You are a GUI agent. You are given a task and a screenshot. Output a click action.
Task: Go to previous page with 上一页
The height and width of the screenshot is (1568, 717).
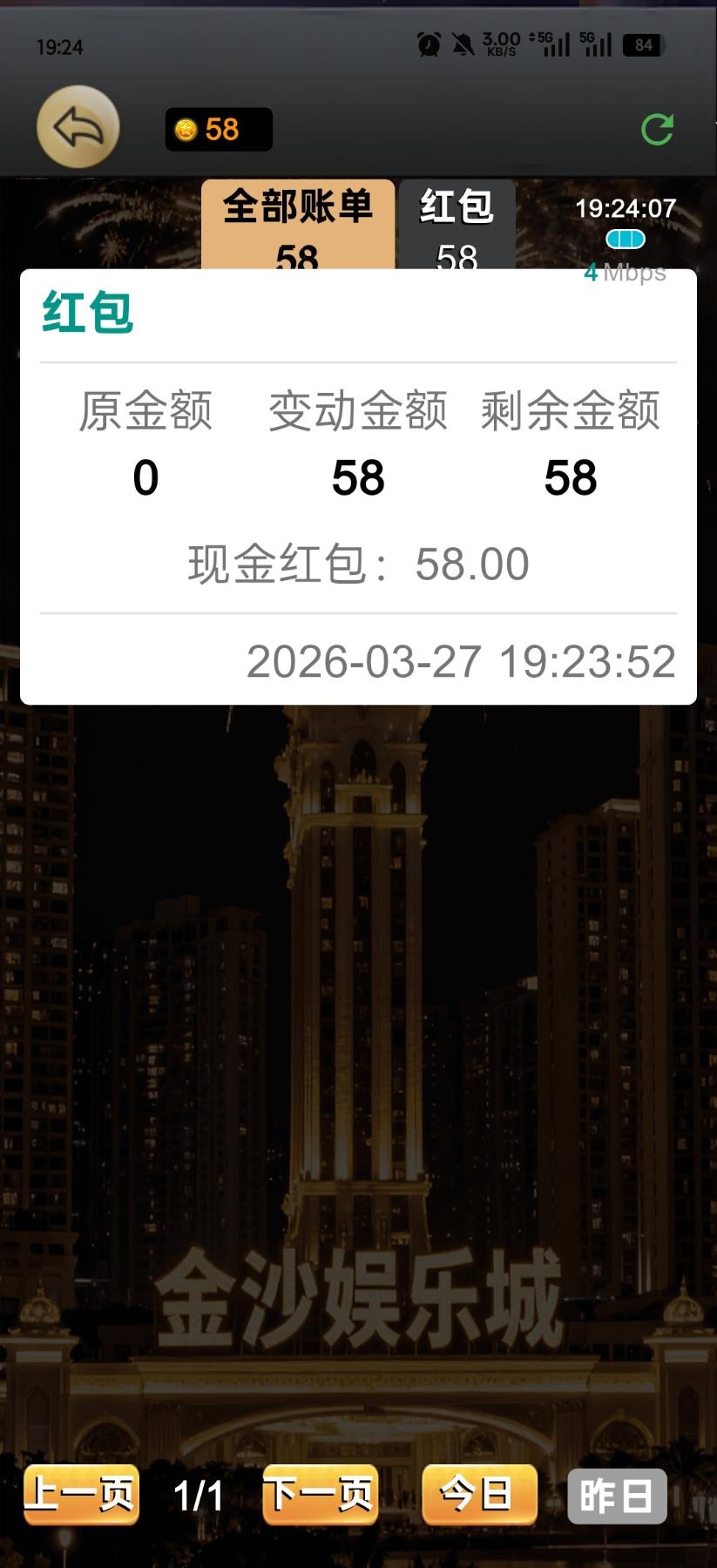pyautogui.click(x=81, y=1494)
